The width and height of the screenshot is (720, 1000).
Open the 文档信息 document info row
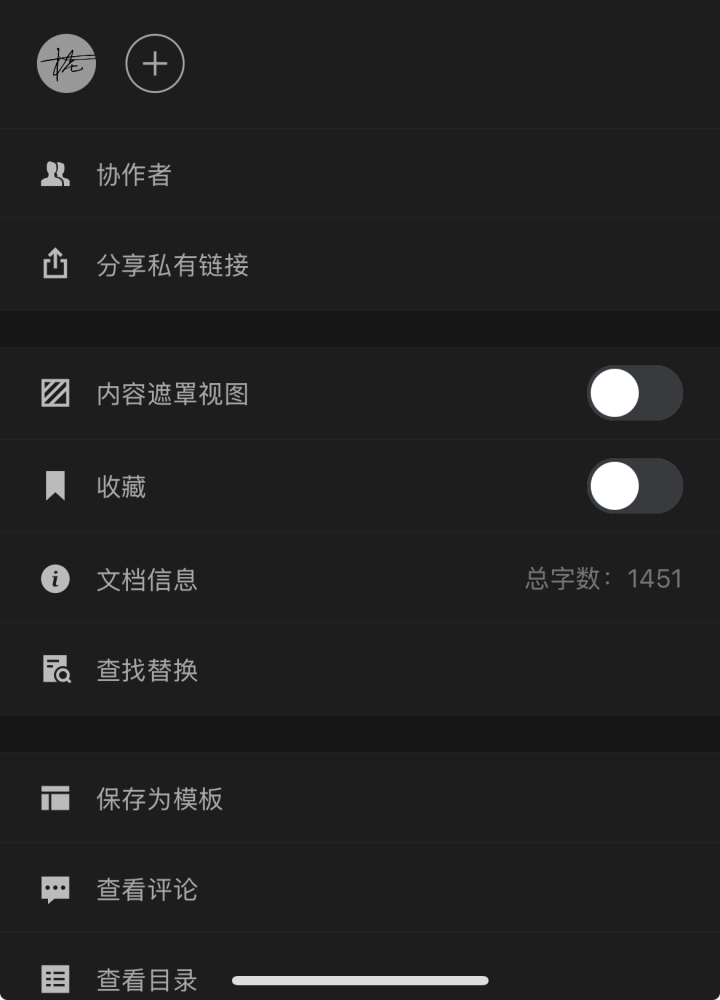click(147, 579)
